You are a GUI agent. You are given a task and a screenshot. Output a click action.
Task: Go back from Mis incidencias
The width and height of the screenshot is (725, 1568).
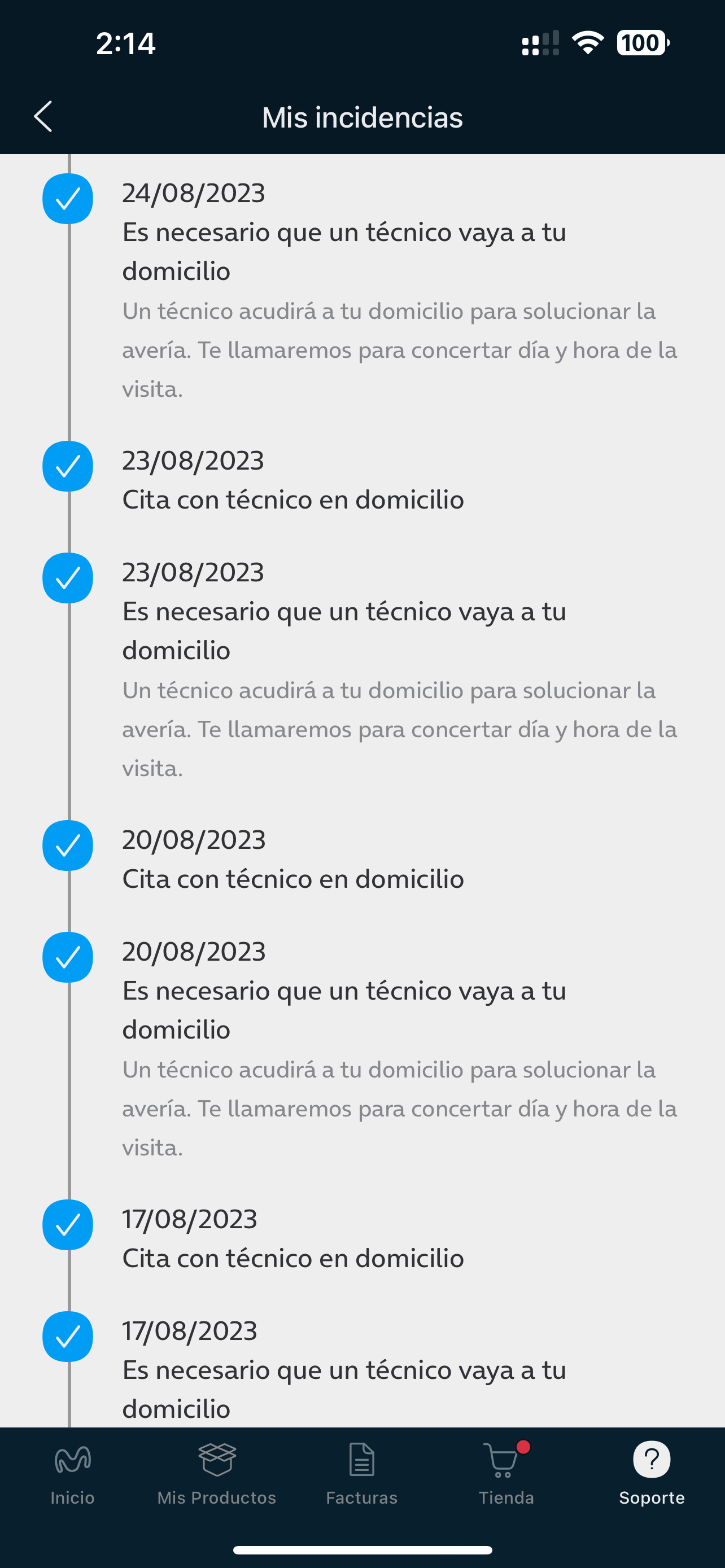tap(43, 116)
